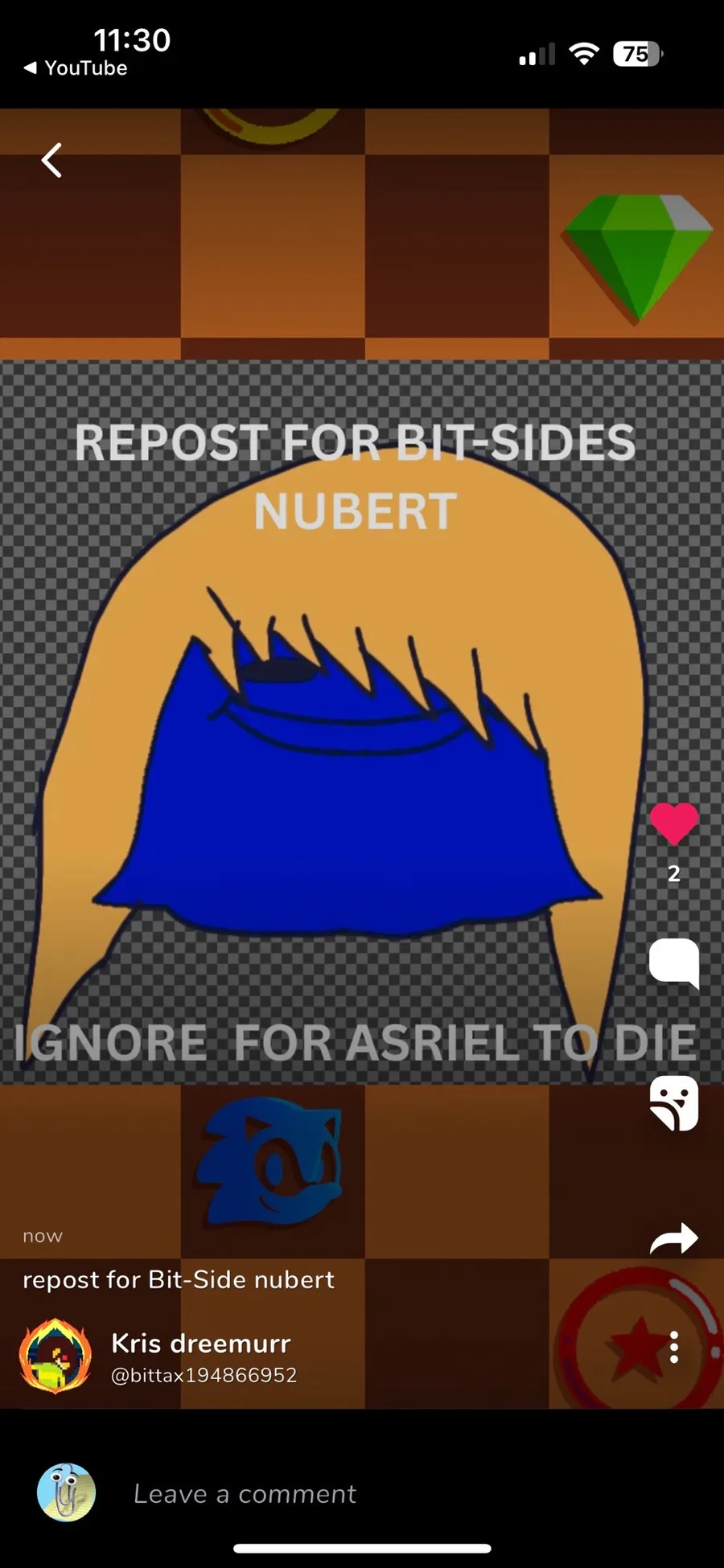
Task: Unlike the post with the heart icon
Action: (674, 823)
